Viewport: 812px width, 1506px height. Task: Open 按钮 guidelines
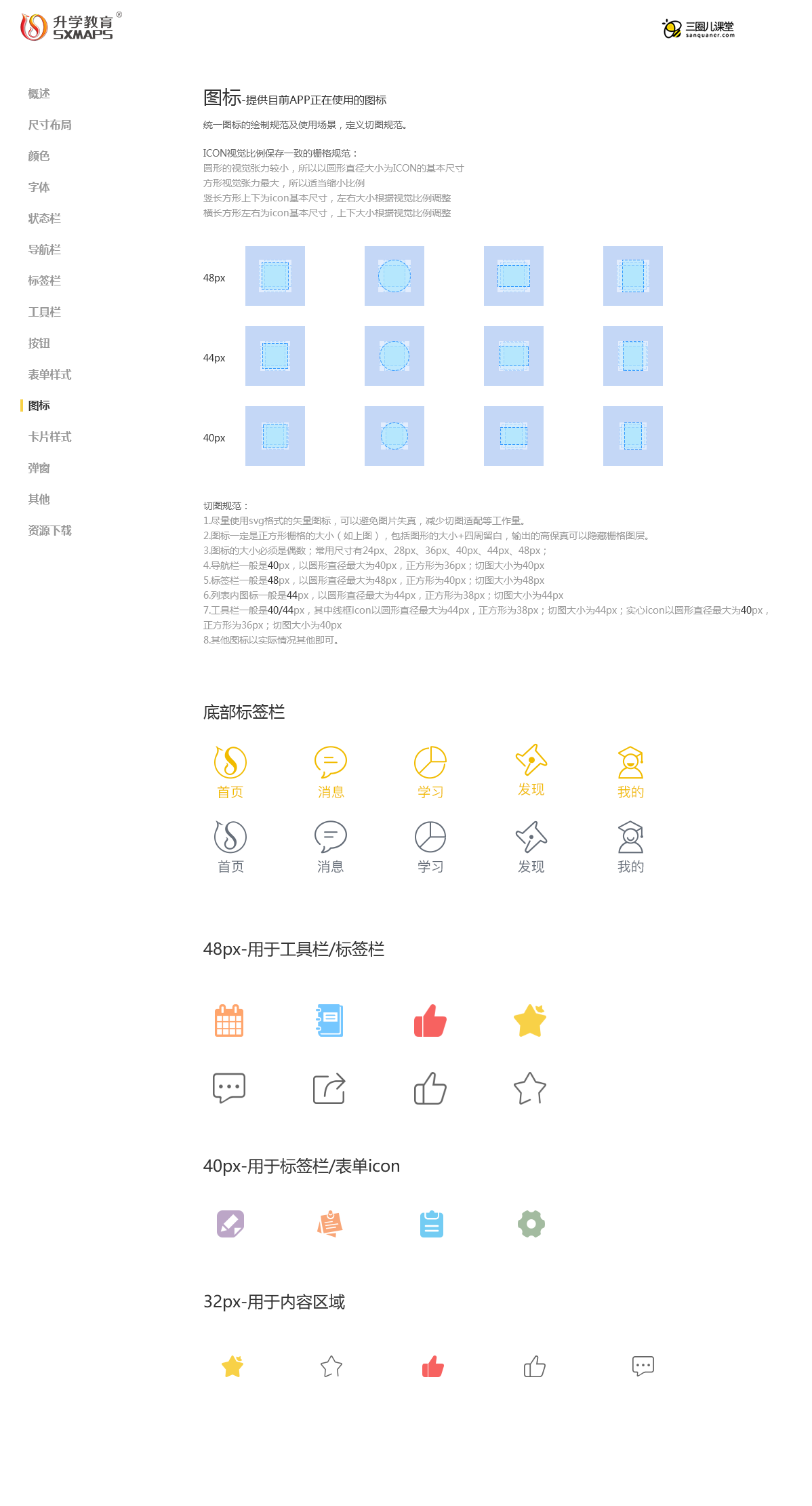(x=39, y=343)
